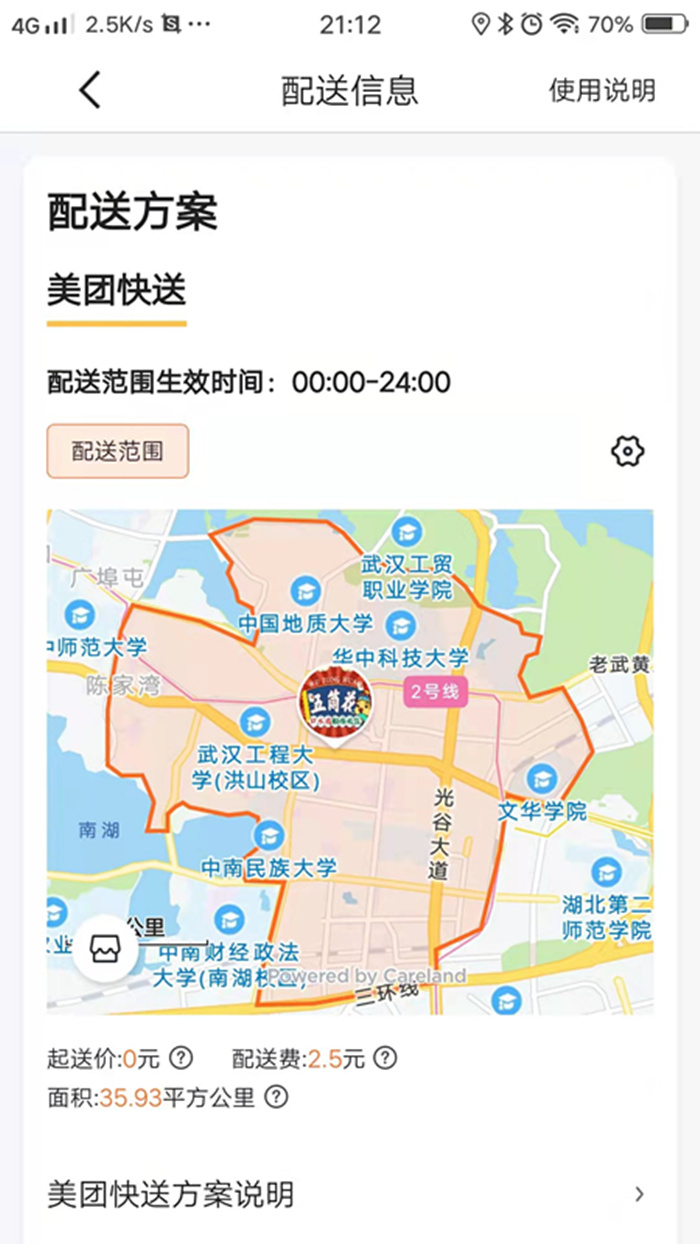This screenshot has width=700, height=1244.
Task: Show help for 配送费
Action: click(x=385, y=1058)
